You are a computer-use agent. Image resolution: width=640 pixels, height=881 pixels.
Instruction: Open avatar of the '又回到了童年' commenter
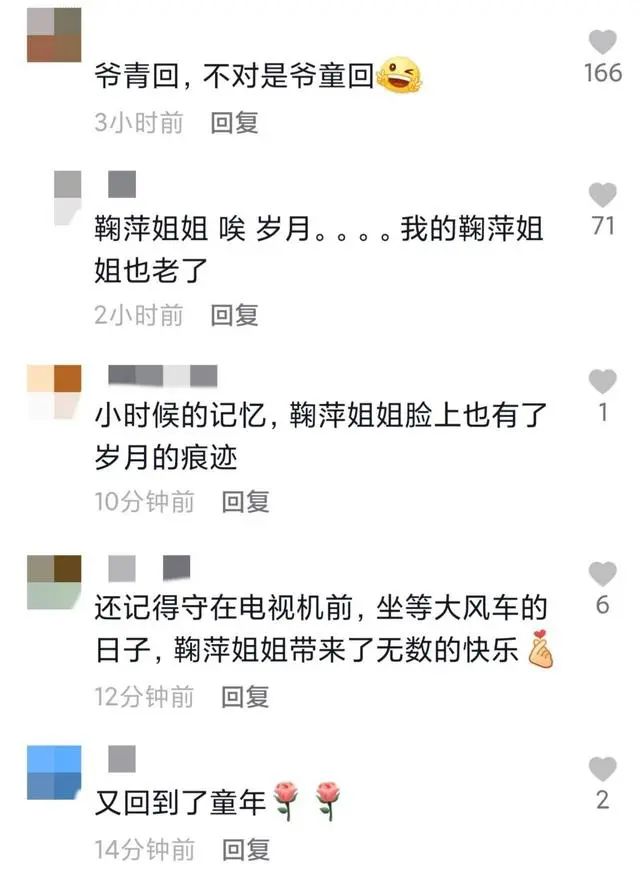tap(54, 772)
